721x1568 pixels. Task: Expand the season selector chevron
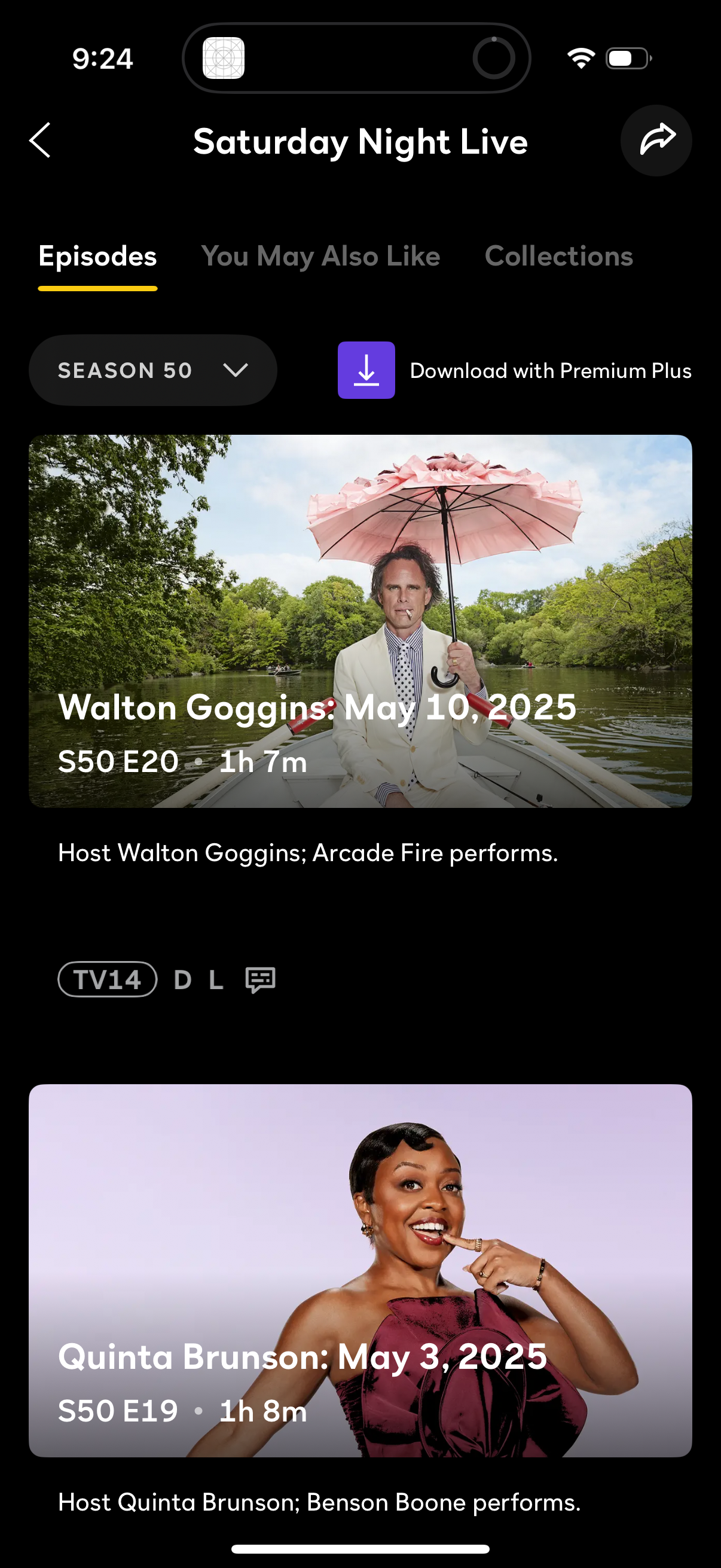(236, 370)
